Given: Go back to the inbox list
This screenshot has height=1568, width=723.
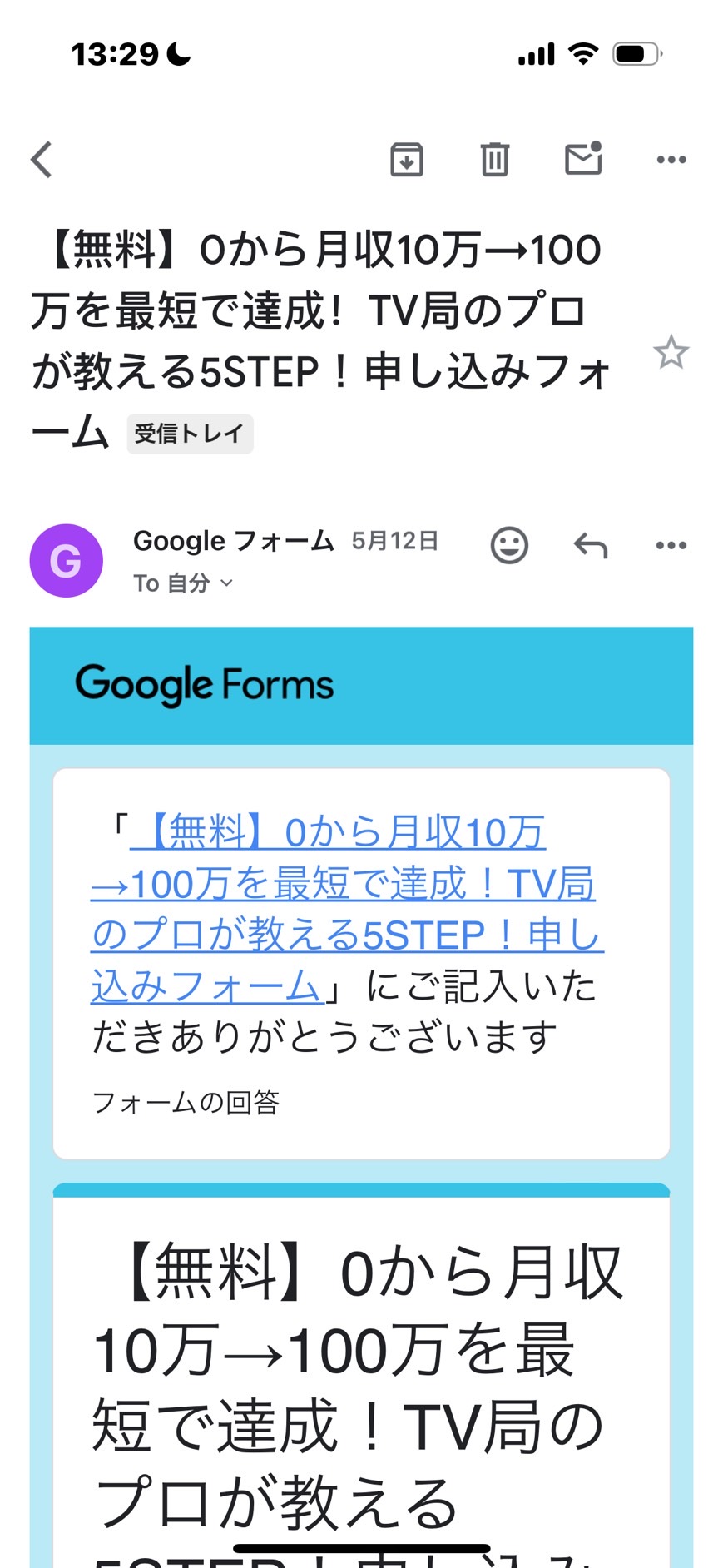Looking at the screenshot, I should point(42,159).
